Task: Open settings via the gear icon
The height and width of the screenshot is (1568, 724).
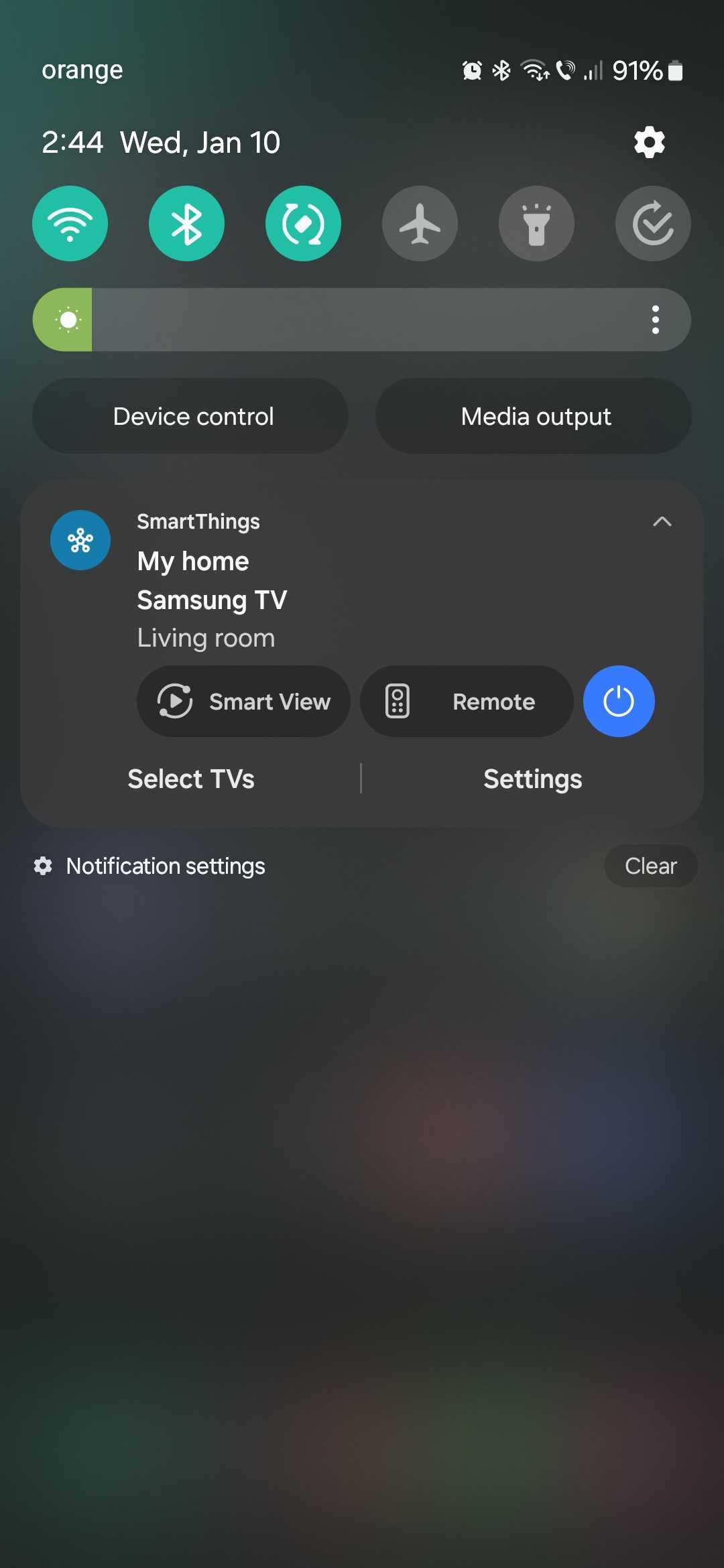Action: pyautogui.click(x=649, y=142)
